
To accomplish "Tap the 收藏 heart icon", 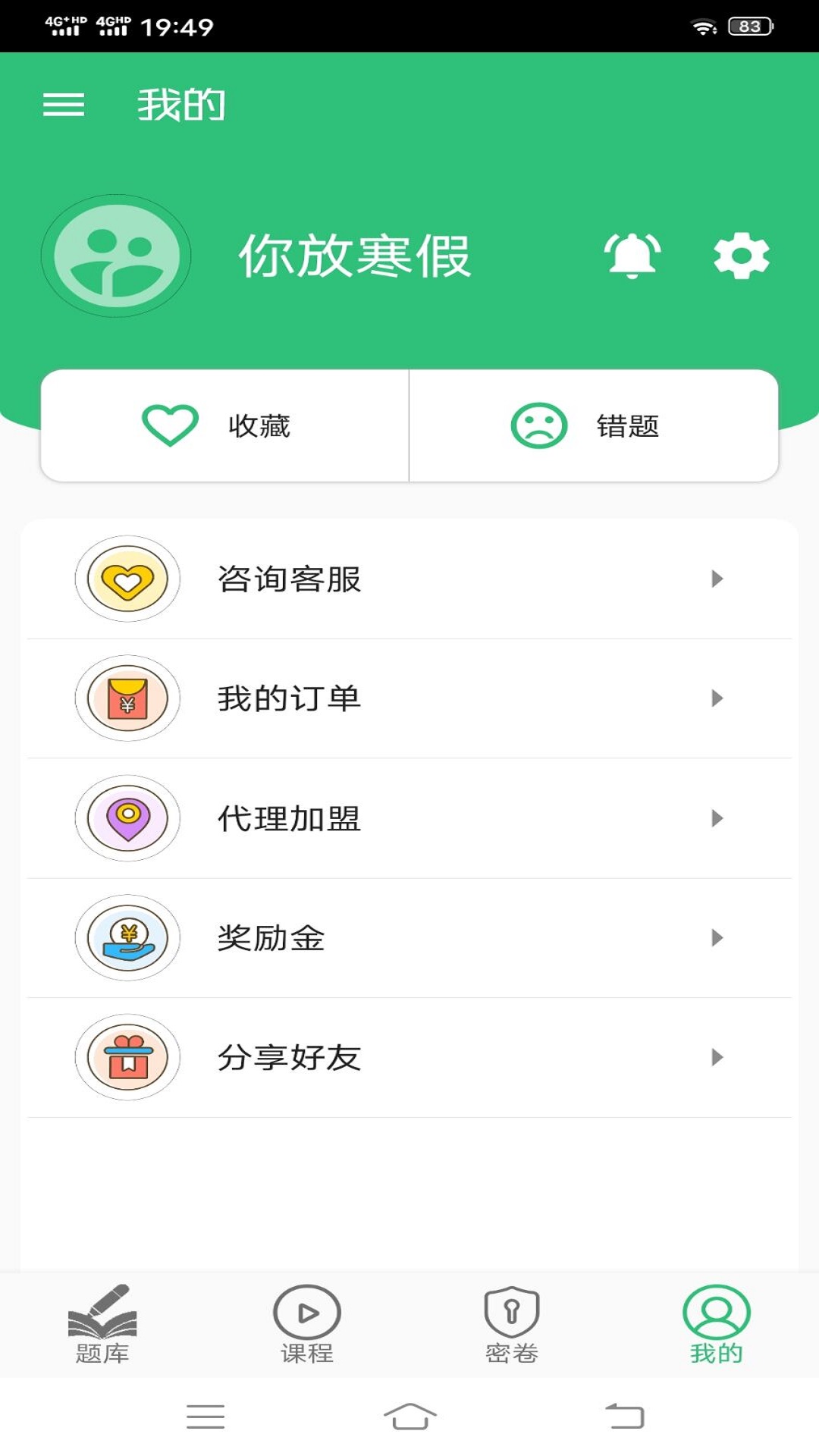I will [x=168, y=425].
